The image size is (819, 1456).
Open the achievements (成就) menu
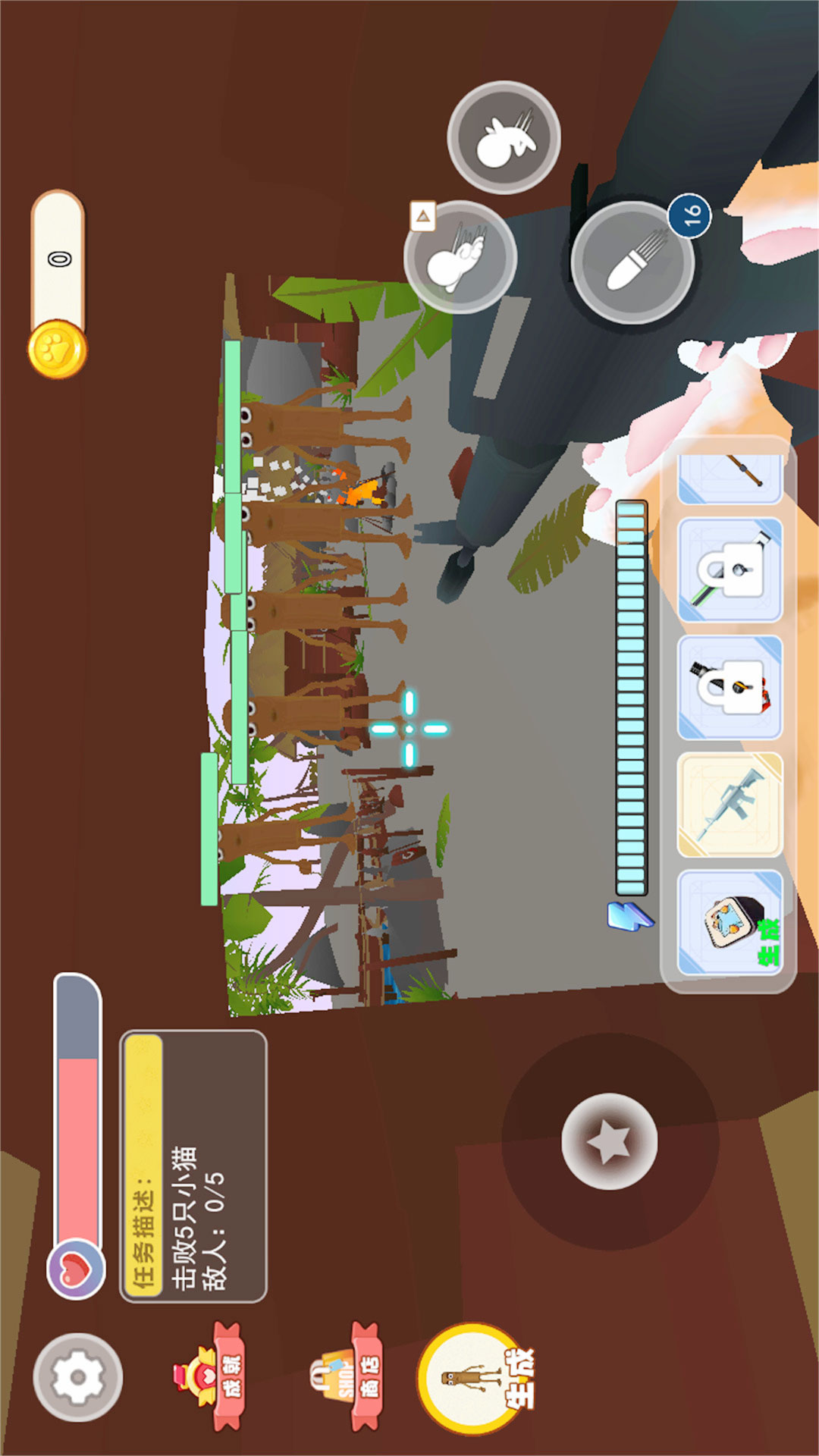point(209,1376)
